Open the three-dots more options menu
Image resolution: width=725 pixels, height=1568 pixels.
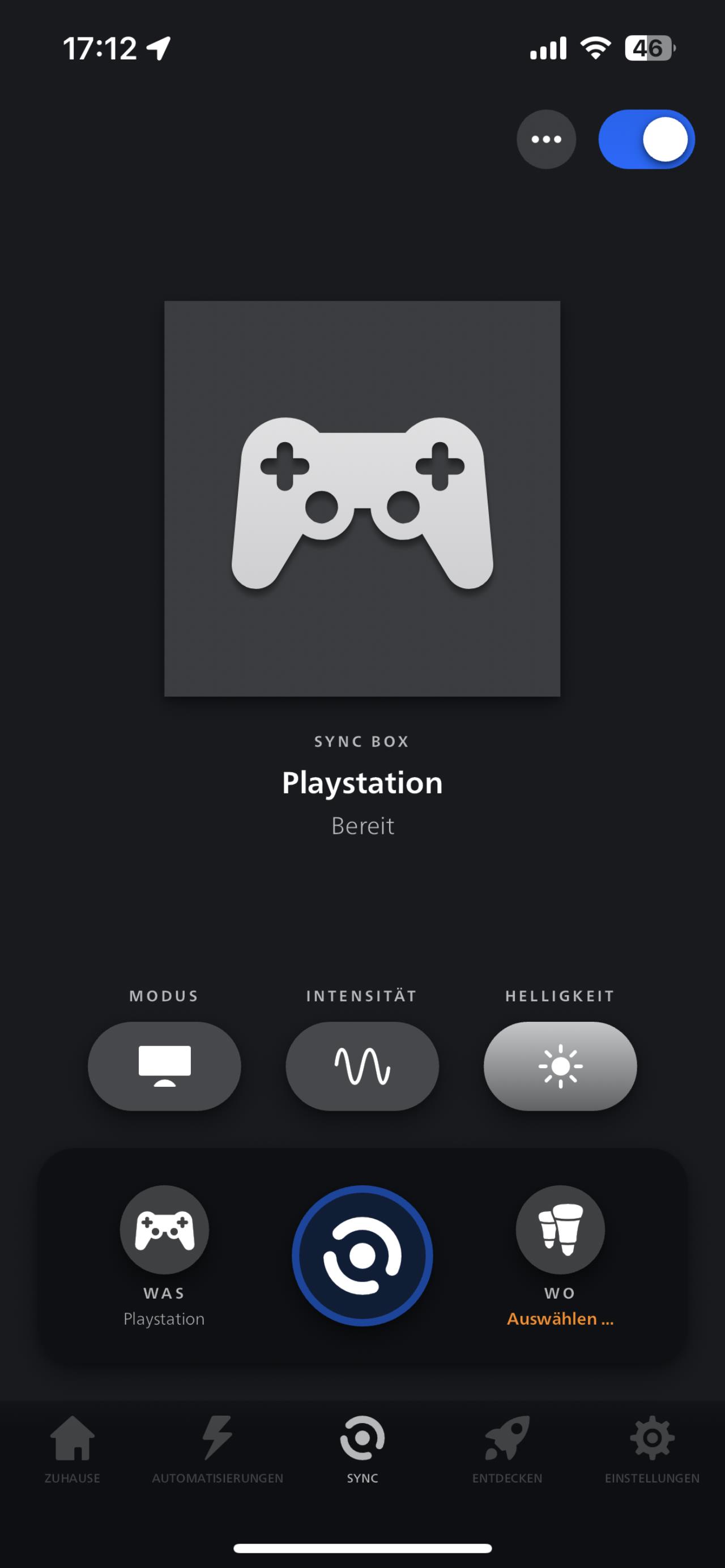(546, 139)
